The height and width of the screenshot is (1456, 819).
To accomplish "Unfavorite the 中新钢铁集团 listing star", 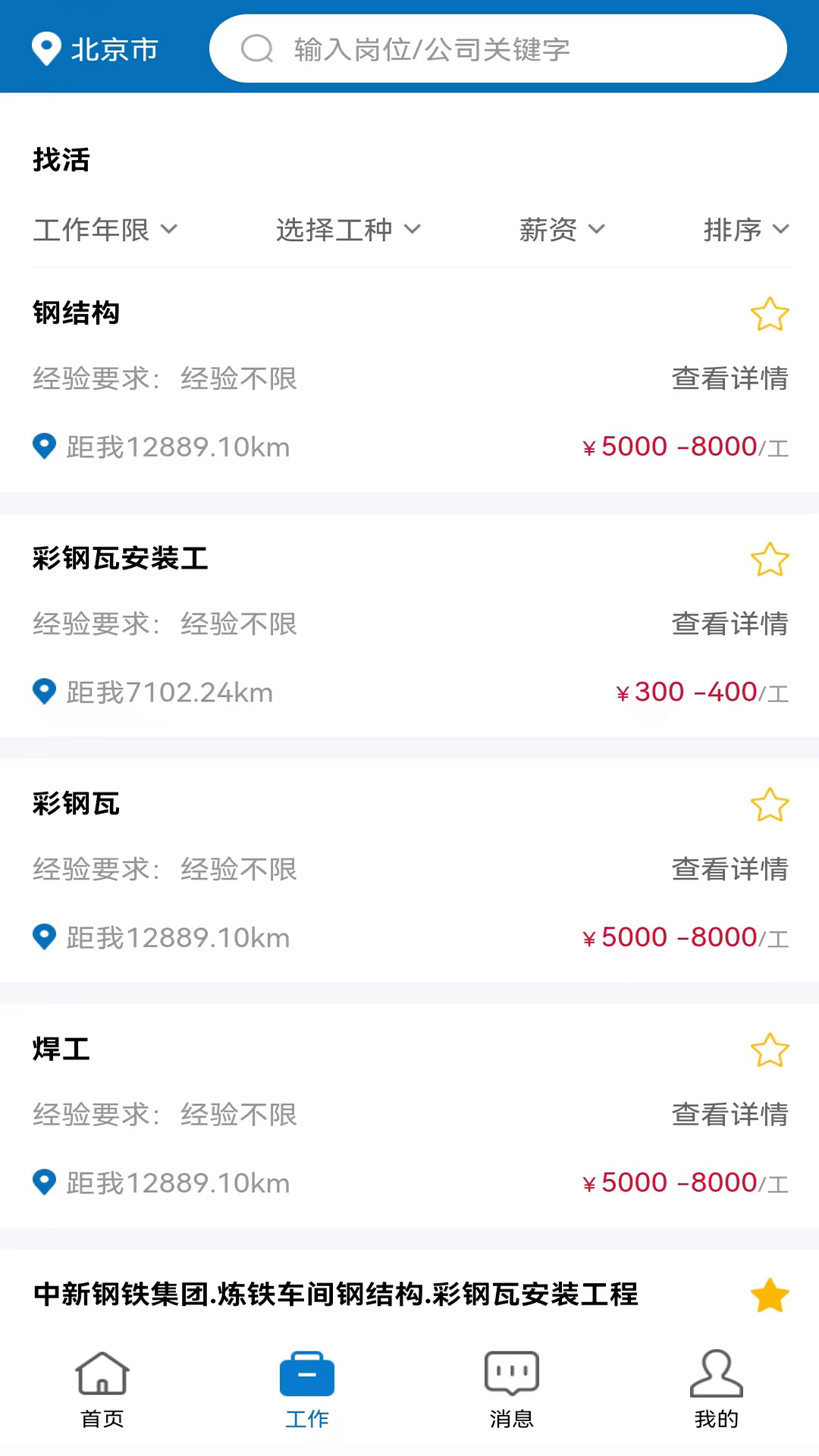I will 770,1294.
